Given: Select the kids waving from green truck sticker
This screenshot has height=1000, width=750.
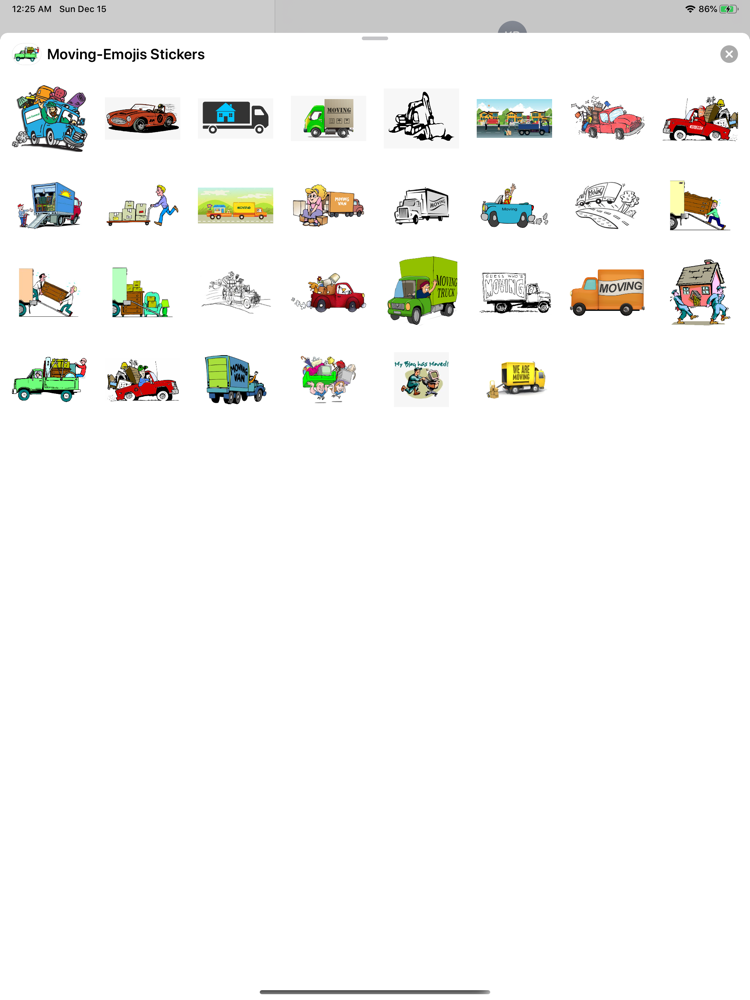Looking at the screenshot, I should pyautogui.click(x=328, y=378).
